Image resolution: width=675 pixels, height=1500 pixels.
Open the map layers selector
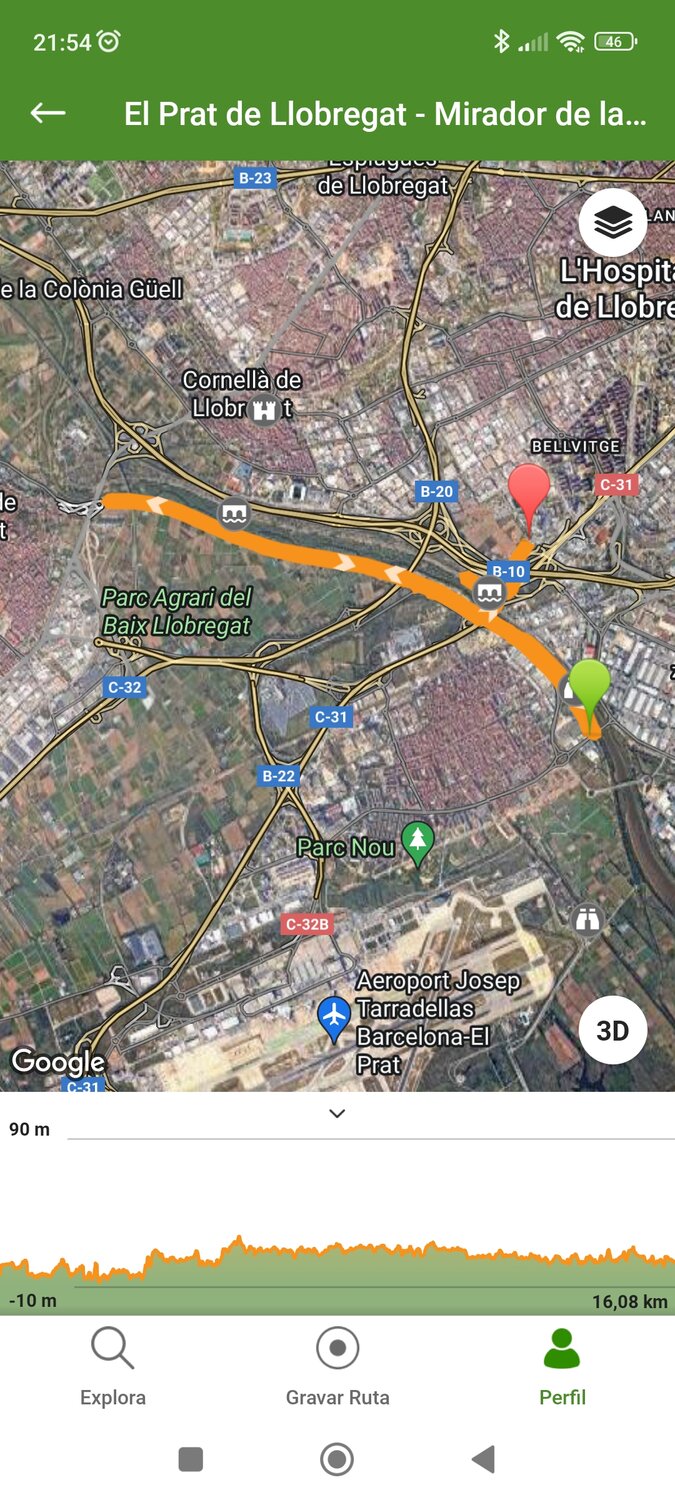(612, 223)
